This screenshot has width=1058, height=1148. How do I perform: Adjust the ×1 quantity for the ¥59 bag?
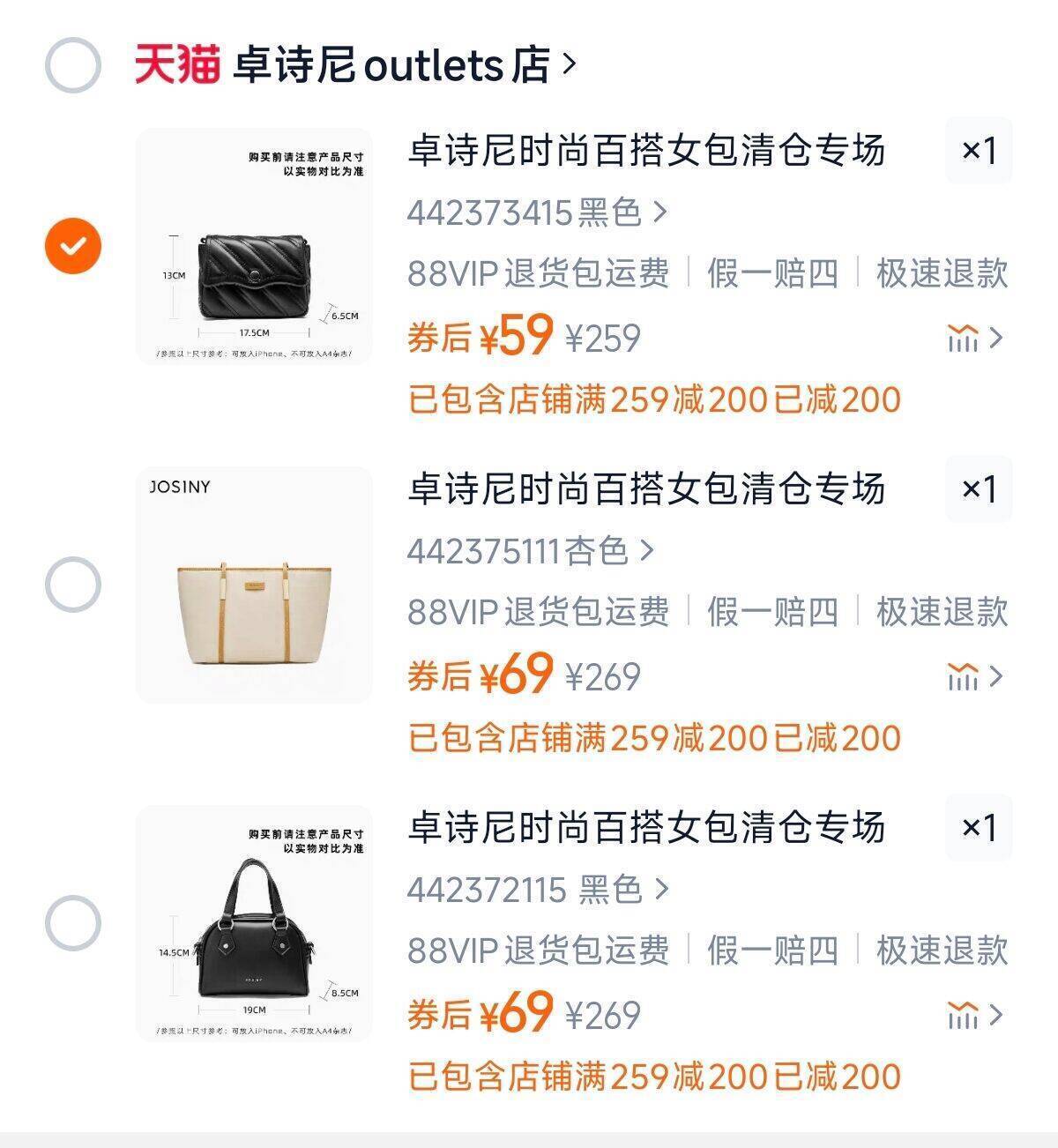pos(978,151)
